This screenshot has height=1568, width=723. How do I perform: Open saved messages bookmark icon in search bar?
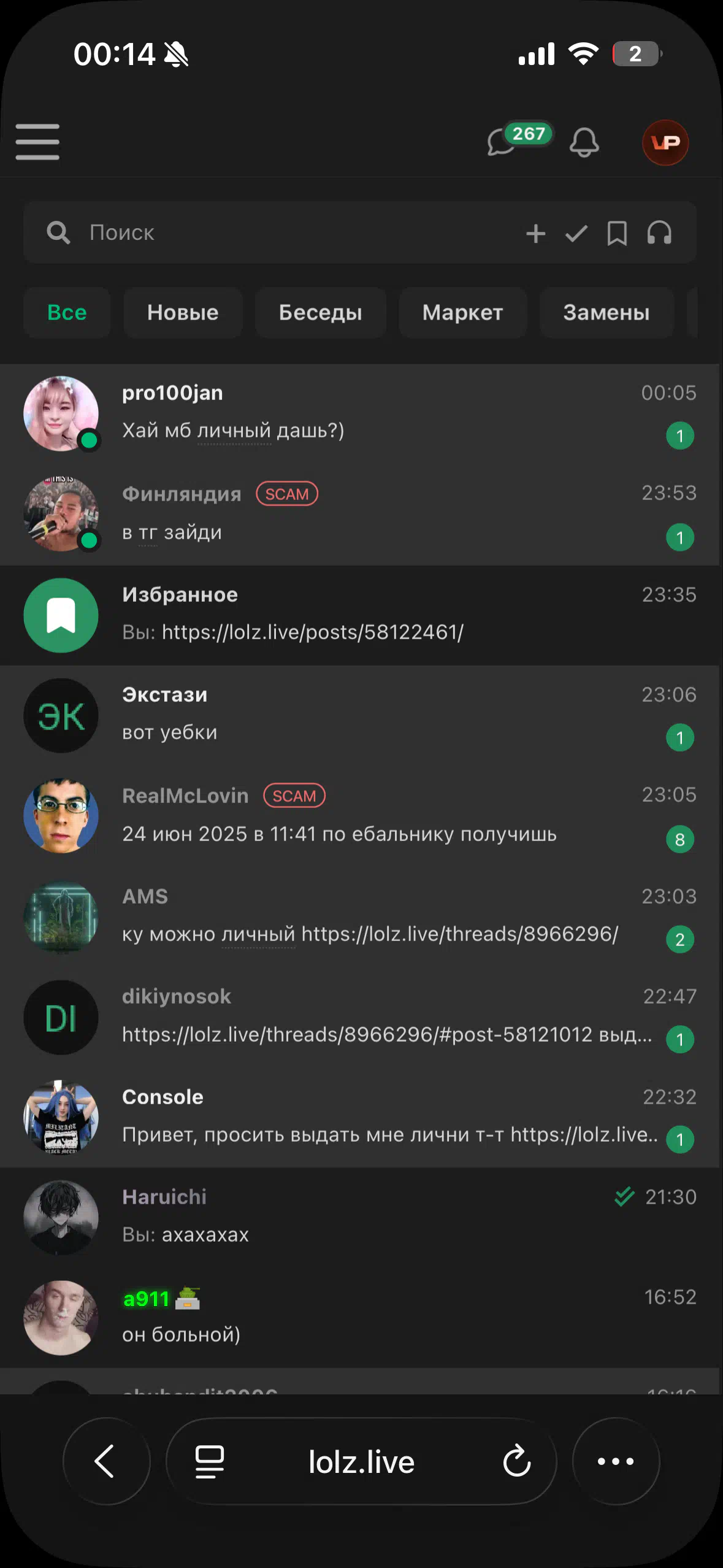pos(617,233)
